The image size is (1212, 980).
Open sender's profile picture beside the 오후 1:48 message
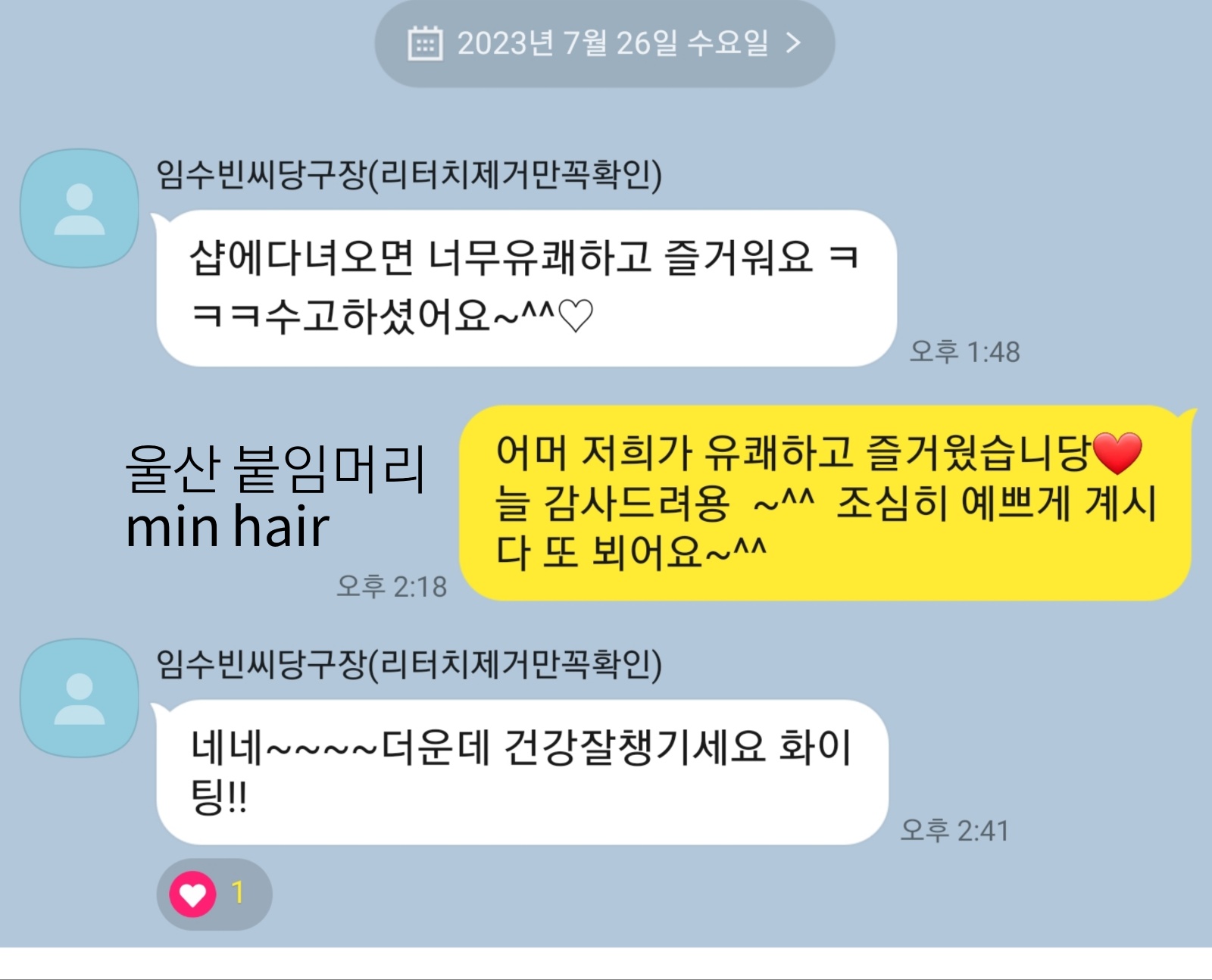coord(79,208)
